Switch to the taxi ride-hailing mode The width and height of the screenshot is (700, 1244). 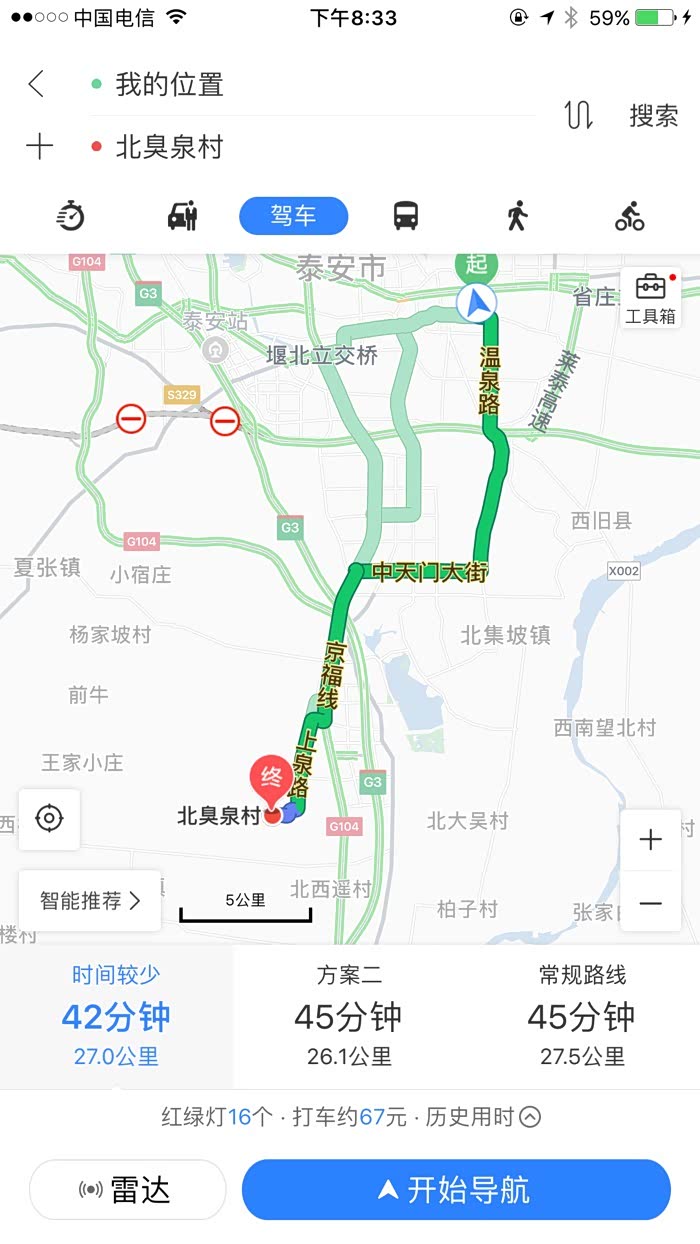click(x=182, y=215)
